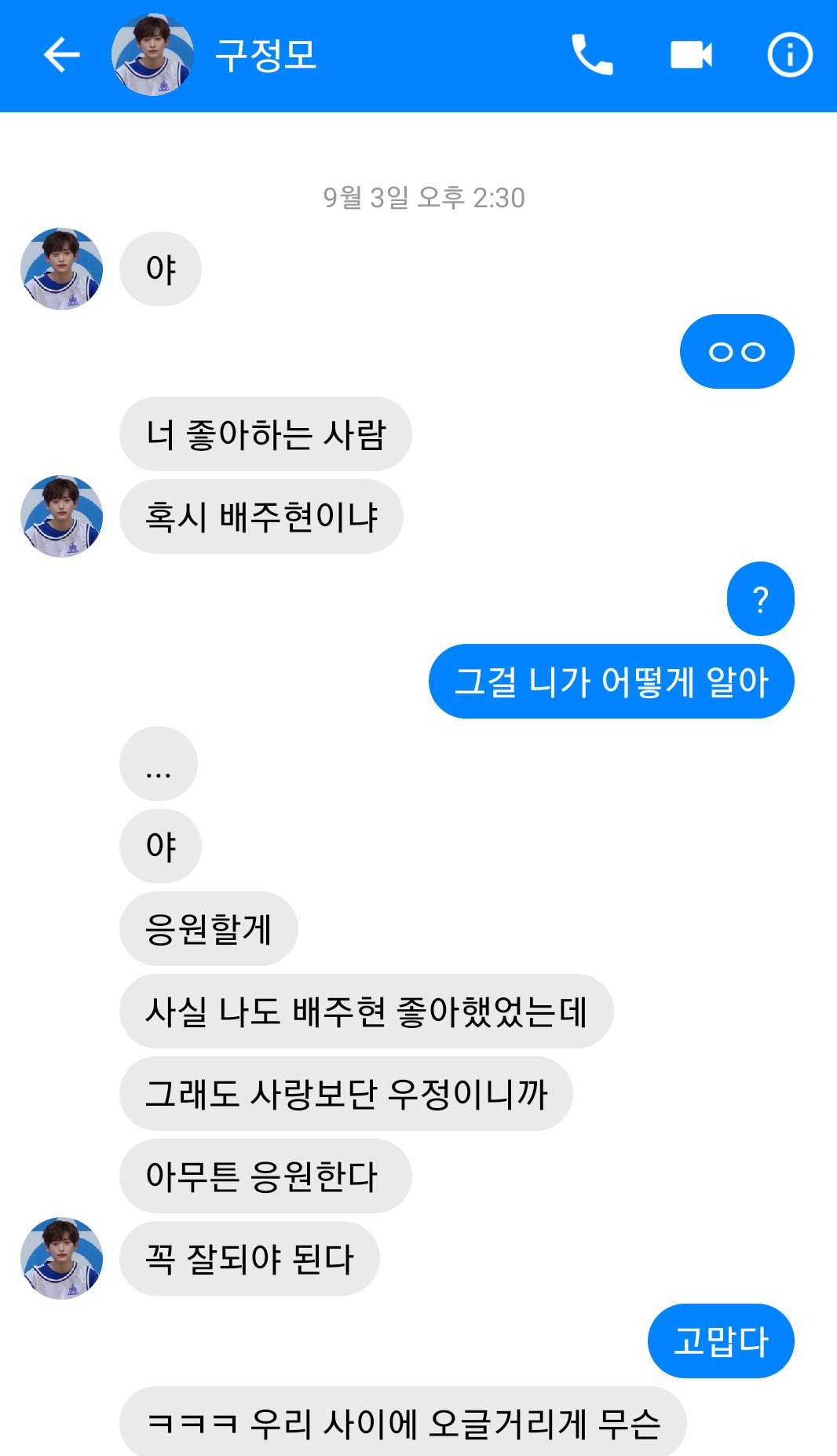Go back using the header arrow
Image resolution: width=837 pixels, height=1456 pixels.
61,55
